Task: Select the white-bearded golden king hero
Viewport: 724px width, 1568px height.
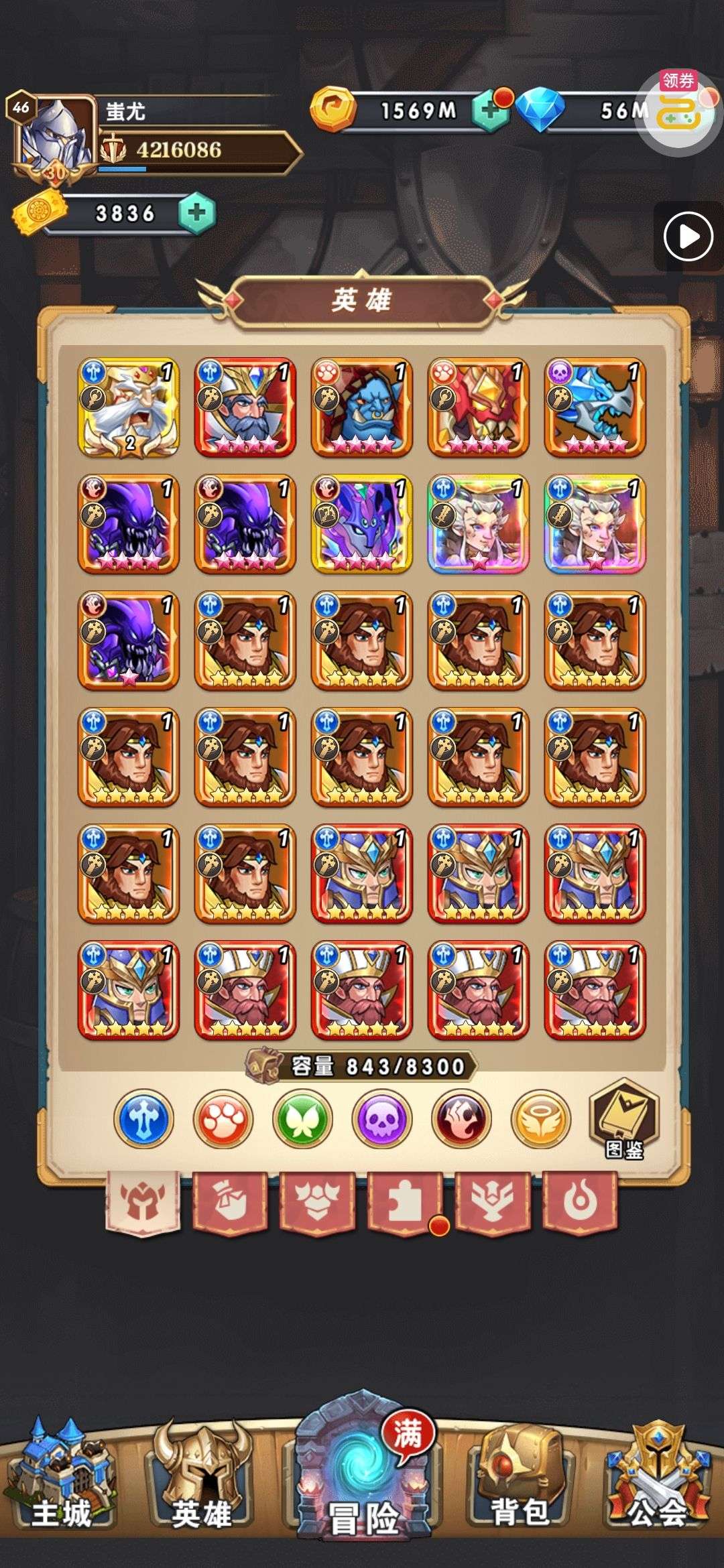Action: point(129,407)
